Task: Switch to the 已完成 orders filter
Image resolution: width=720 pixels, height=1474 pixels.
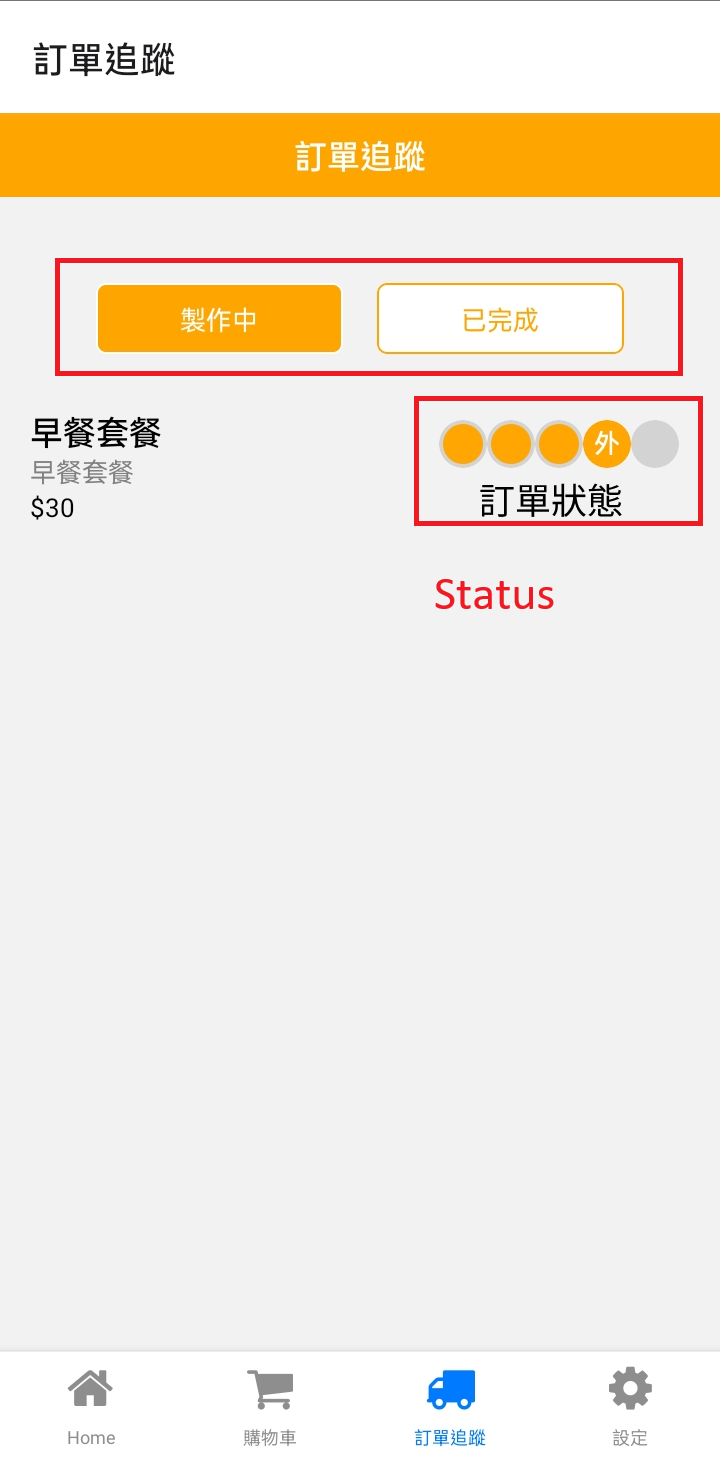Action: [500, 319]
